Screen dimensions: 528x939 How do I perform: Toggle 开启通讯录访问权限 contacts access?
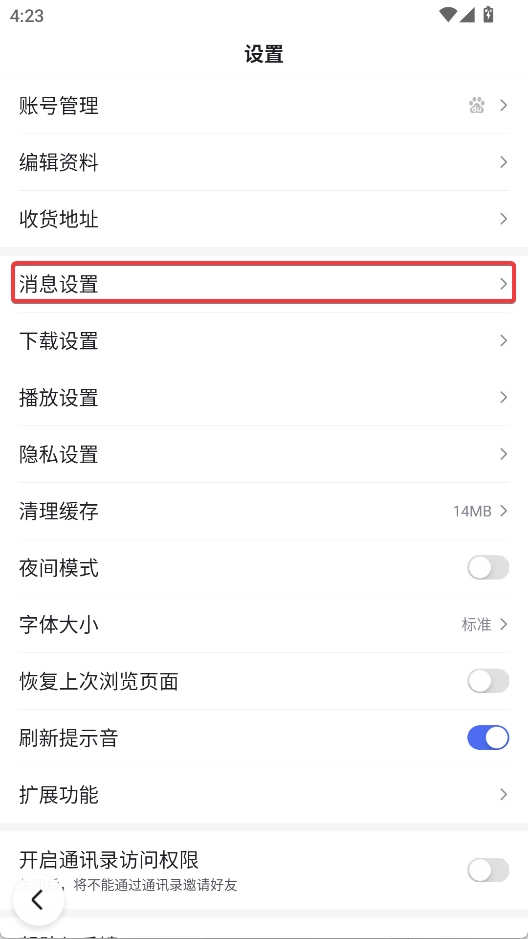pyautogui.click(x=488, y=870)
